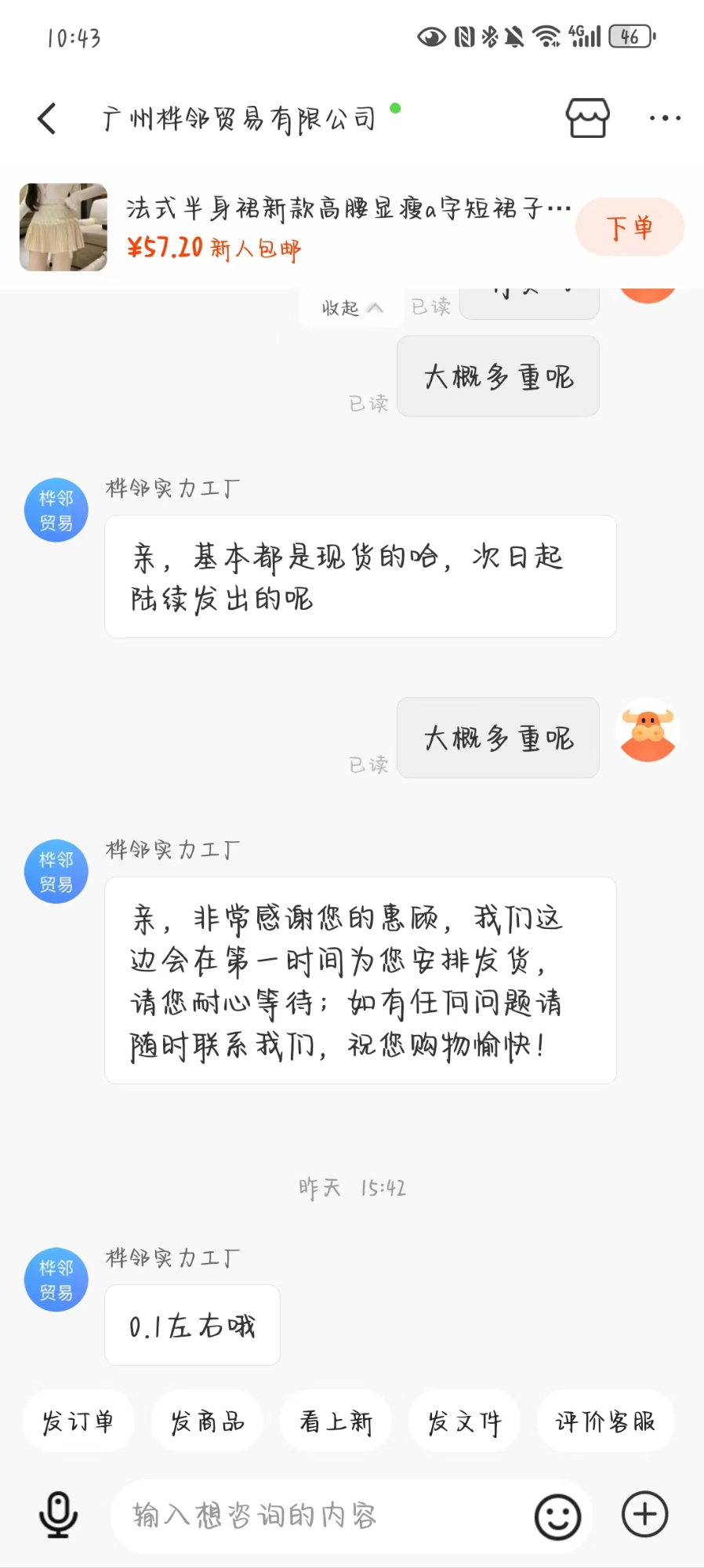The width and height of the screenshot is (704, 1568).
Task: Tap the 发订单 chip
Action: [x=78, y=1421]
